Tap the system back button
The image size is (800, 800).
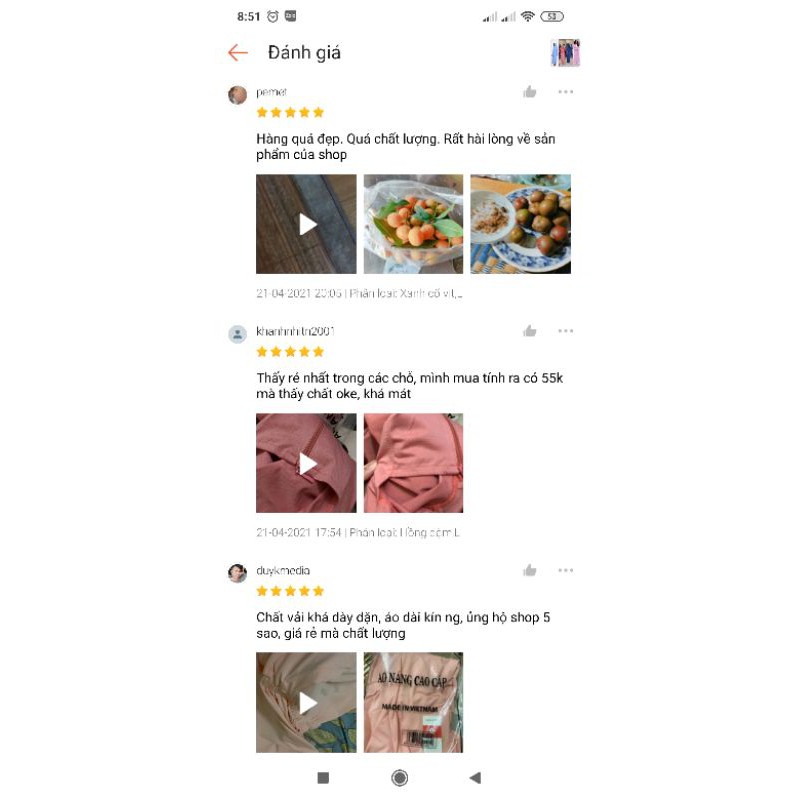point(475,778)
